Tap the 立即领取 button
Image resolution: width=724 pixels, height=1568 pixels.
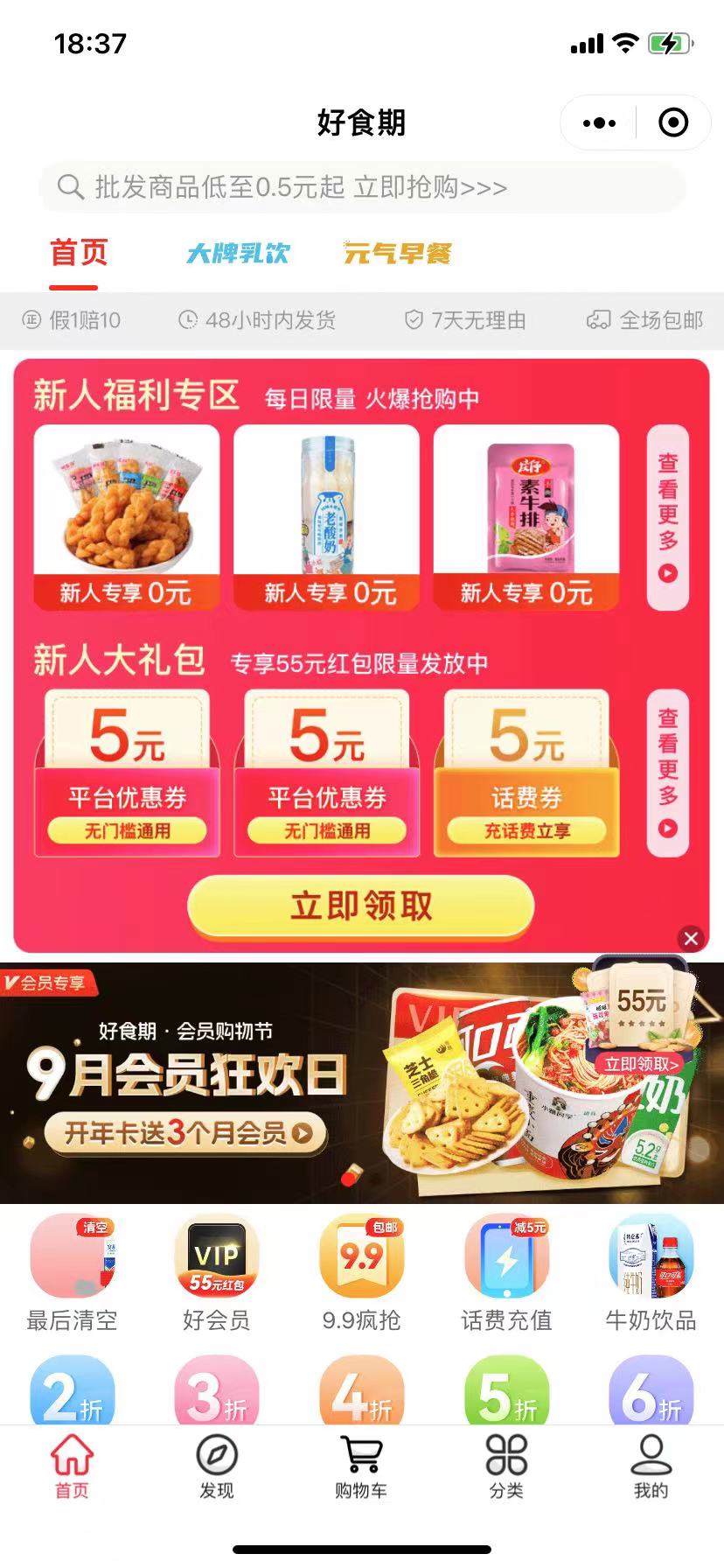point(360,906)
